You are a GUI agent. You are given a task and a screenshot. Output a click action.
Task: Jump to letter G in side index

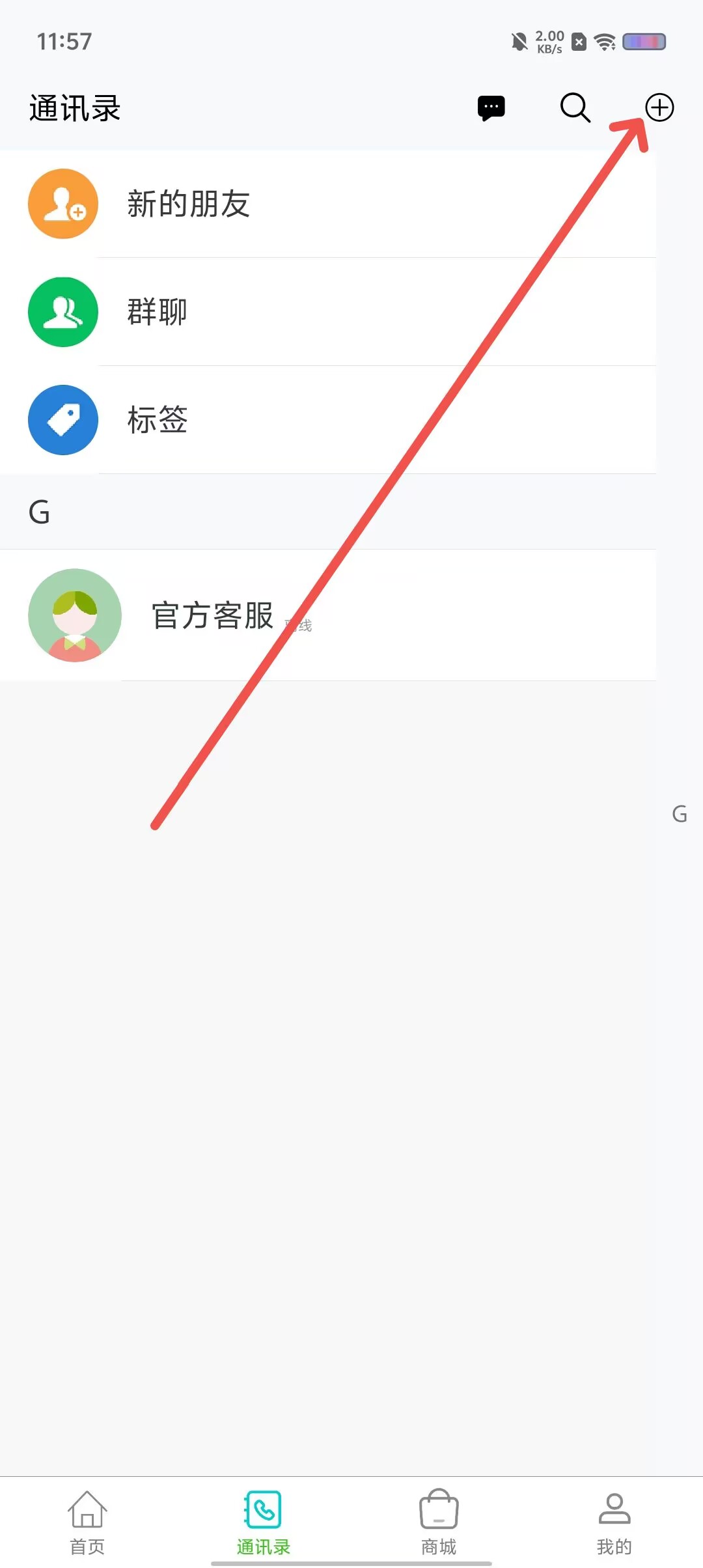(680, 814)
